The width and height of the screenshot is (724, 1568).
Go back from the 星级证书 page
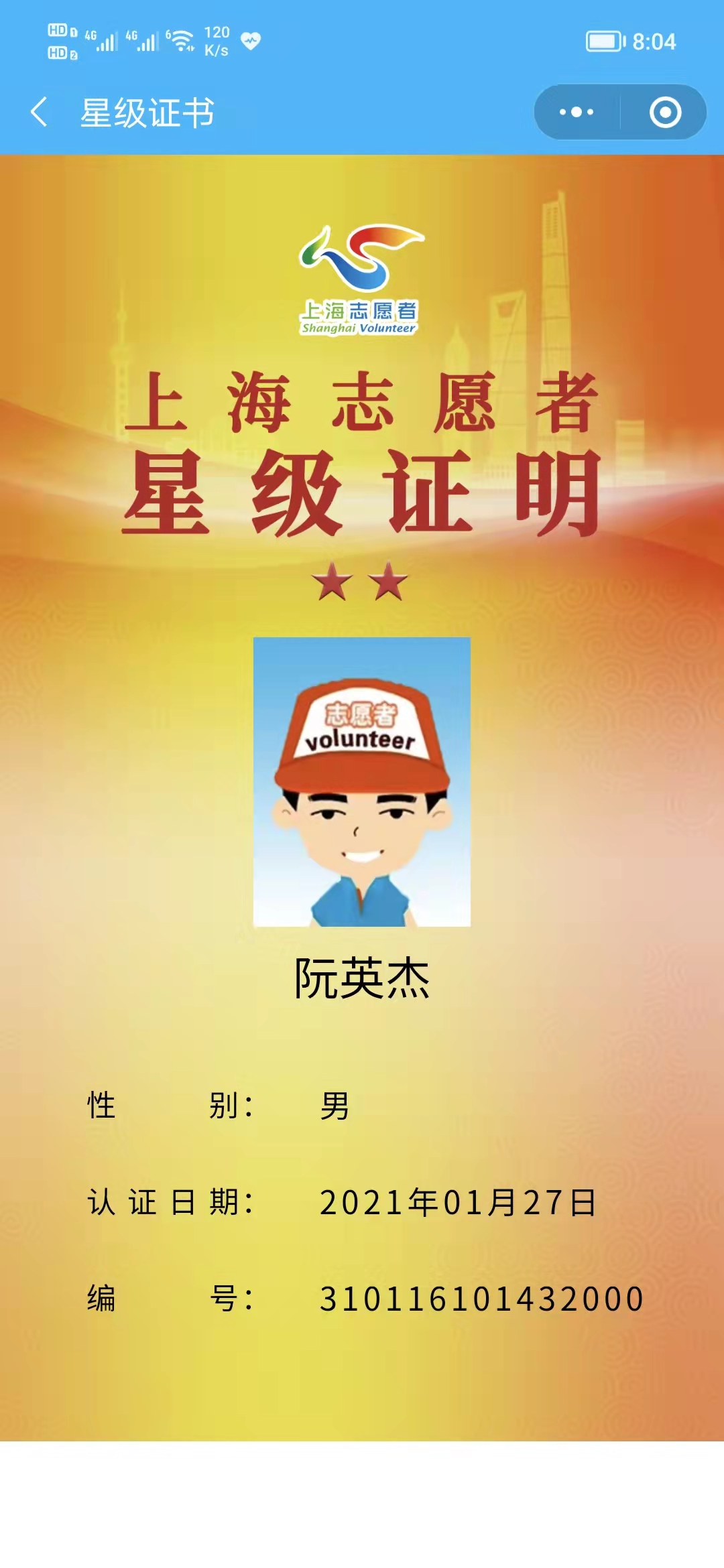coord(39,112)
